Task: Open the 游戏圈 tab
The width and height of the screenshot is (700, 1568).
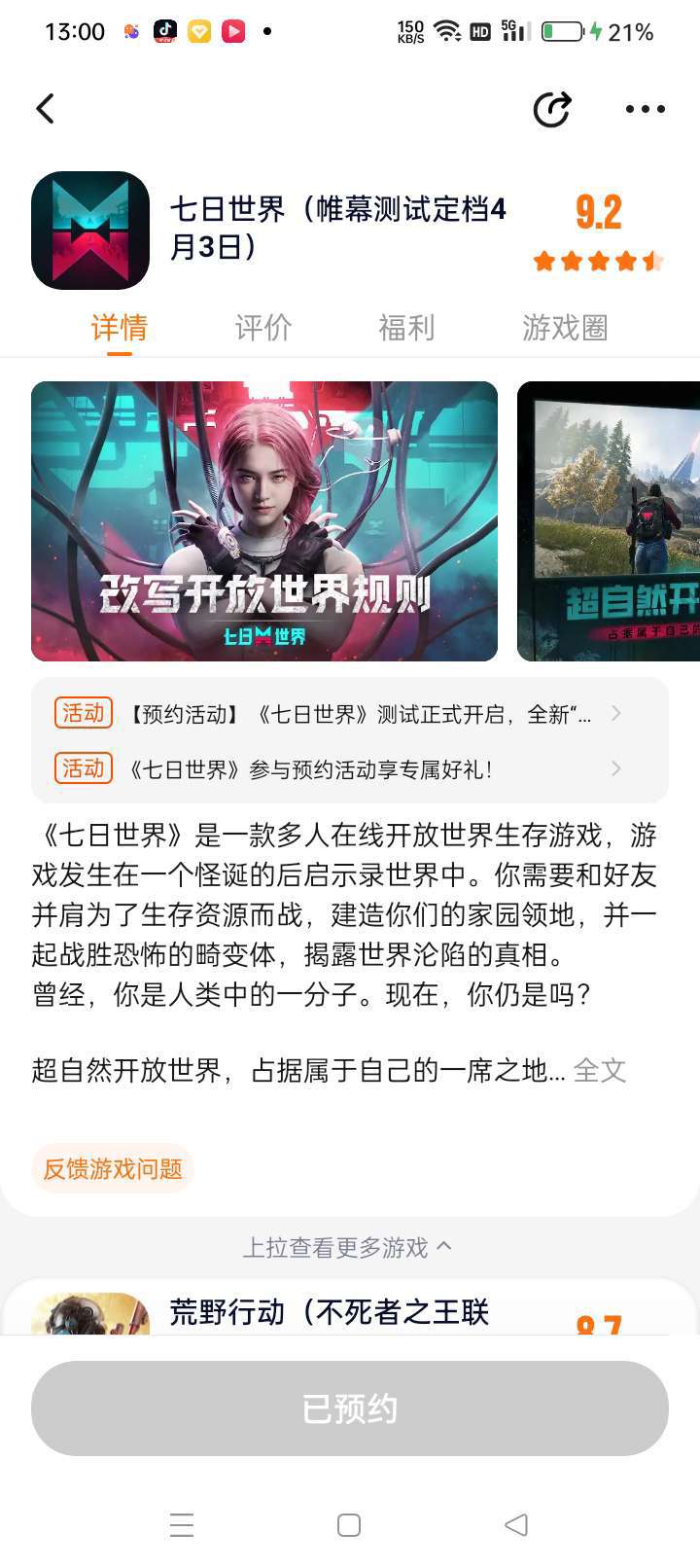Action: [x=565, y=327]
